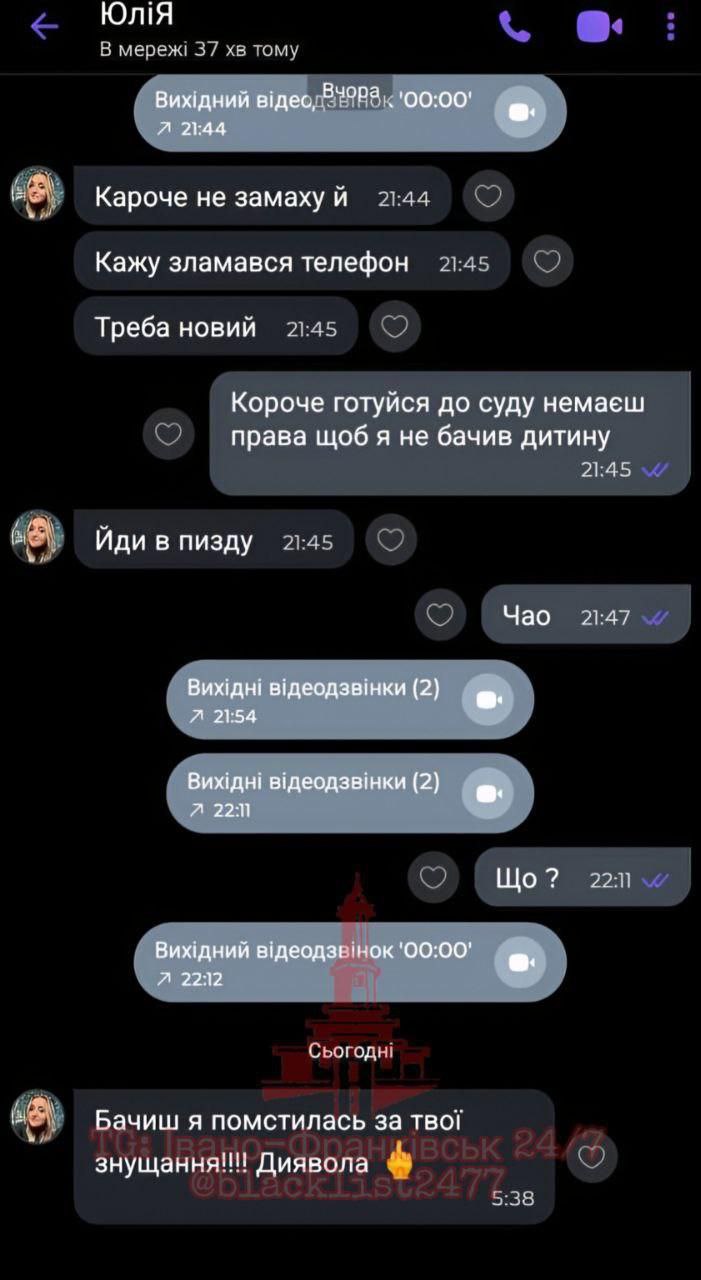Go back from the ЮліЯ chat
The image size is (701, 1280).
[44, 27]
